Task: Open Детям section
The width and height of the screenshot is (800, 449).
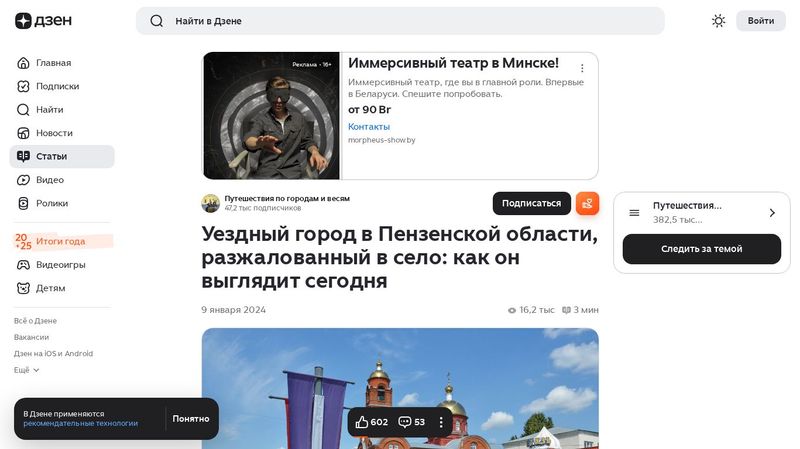Action: pyautogui.click(x=50, y=288)
